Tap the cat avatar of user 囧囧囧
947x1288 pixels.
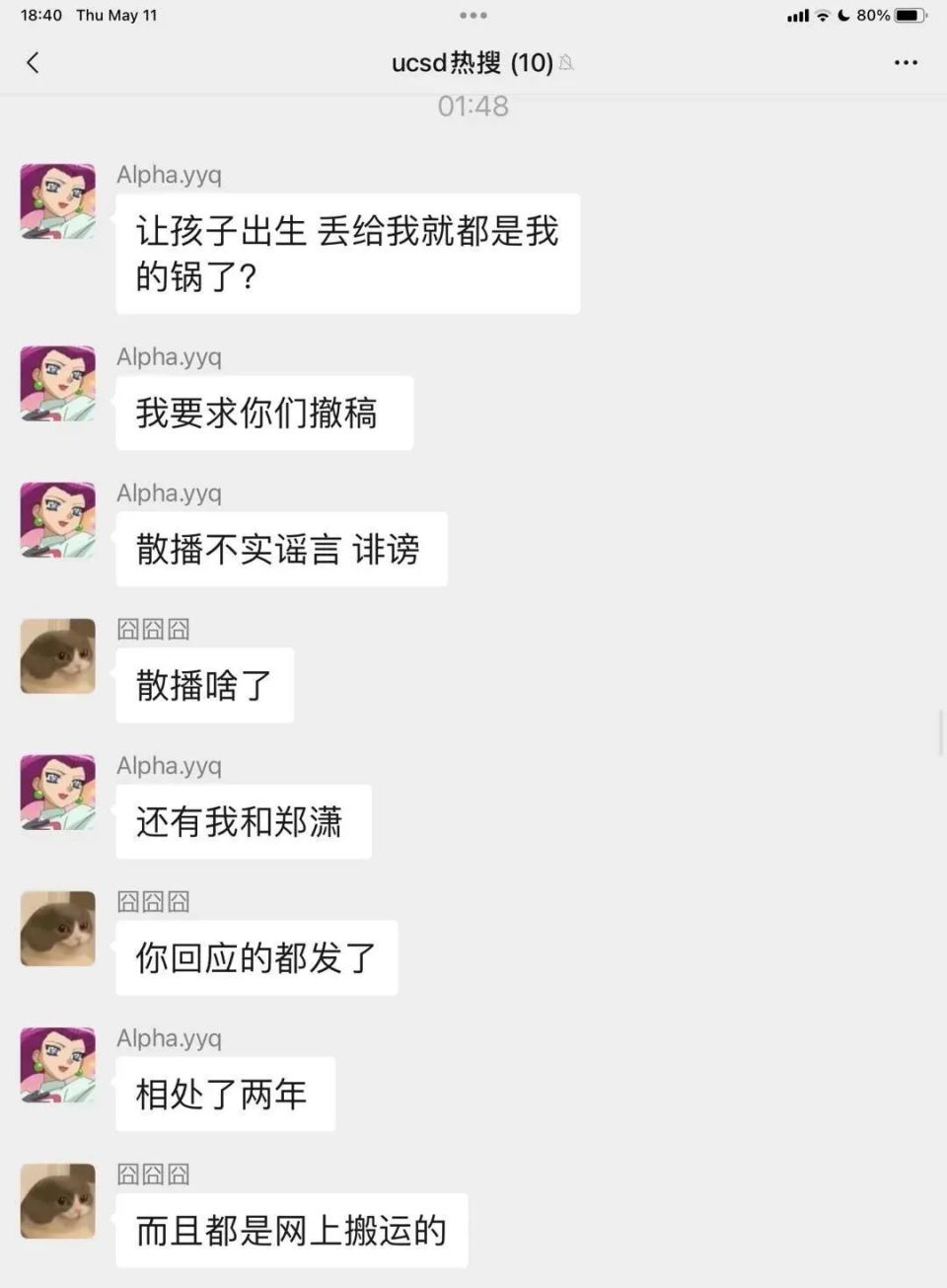pyautogui.click(x=56, y=655)
